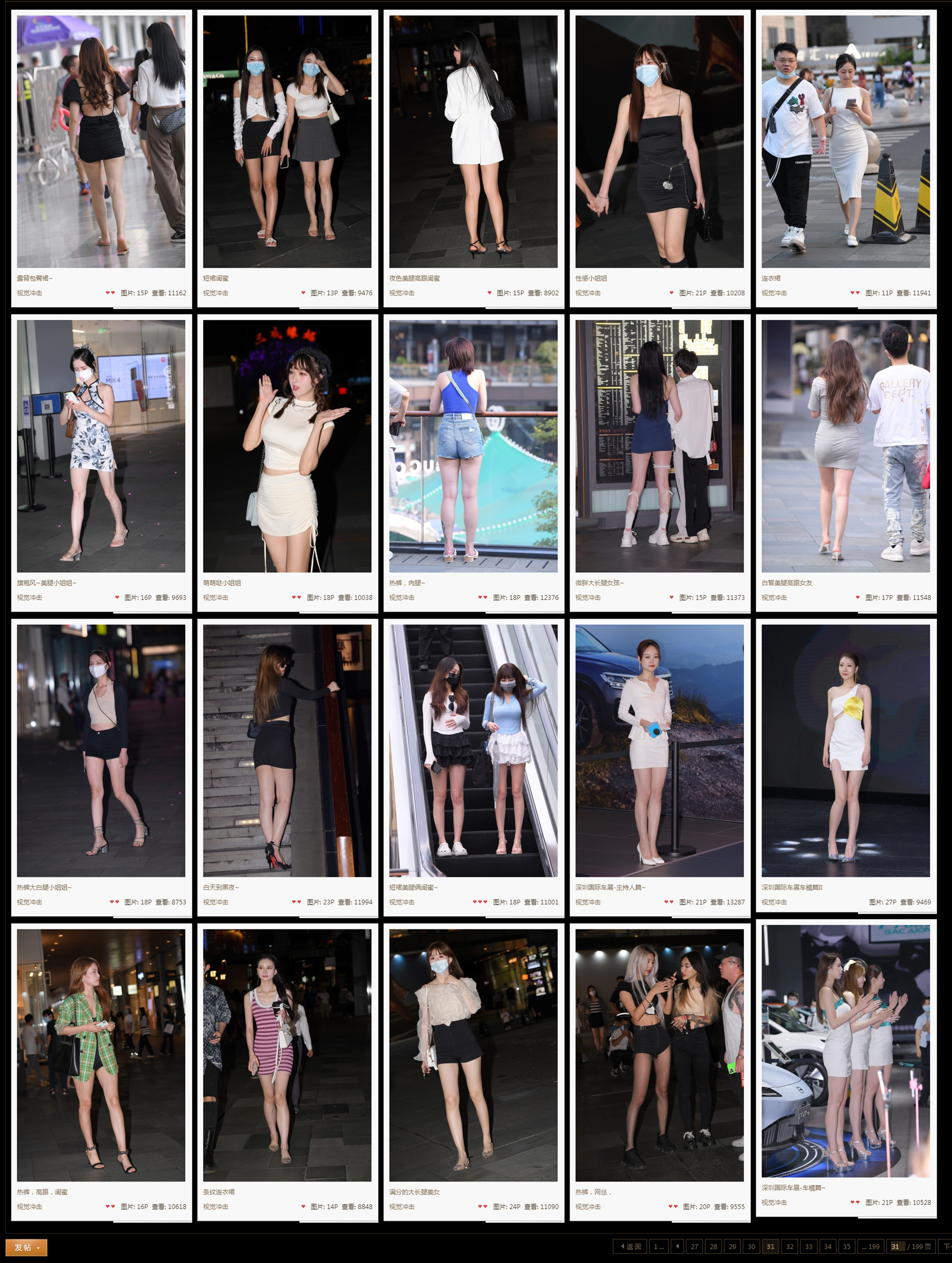Viewport: 952px width, 1263px height.
Task: Open the 萌萌哒小姐姐 thread
Action: [222, 582]
